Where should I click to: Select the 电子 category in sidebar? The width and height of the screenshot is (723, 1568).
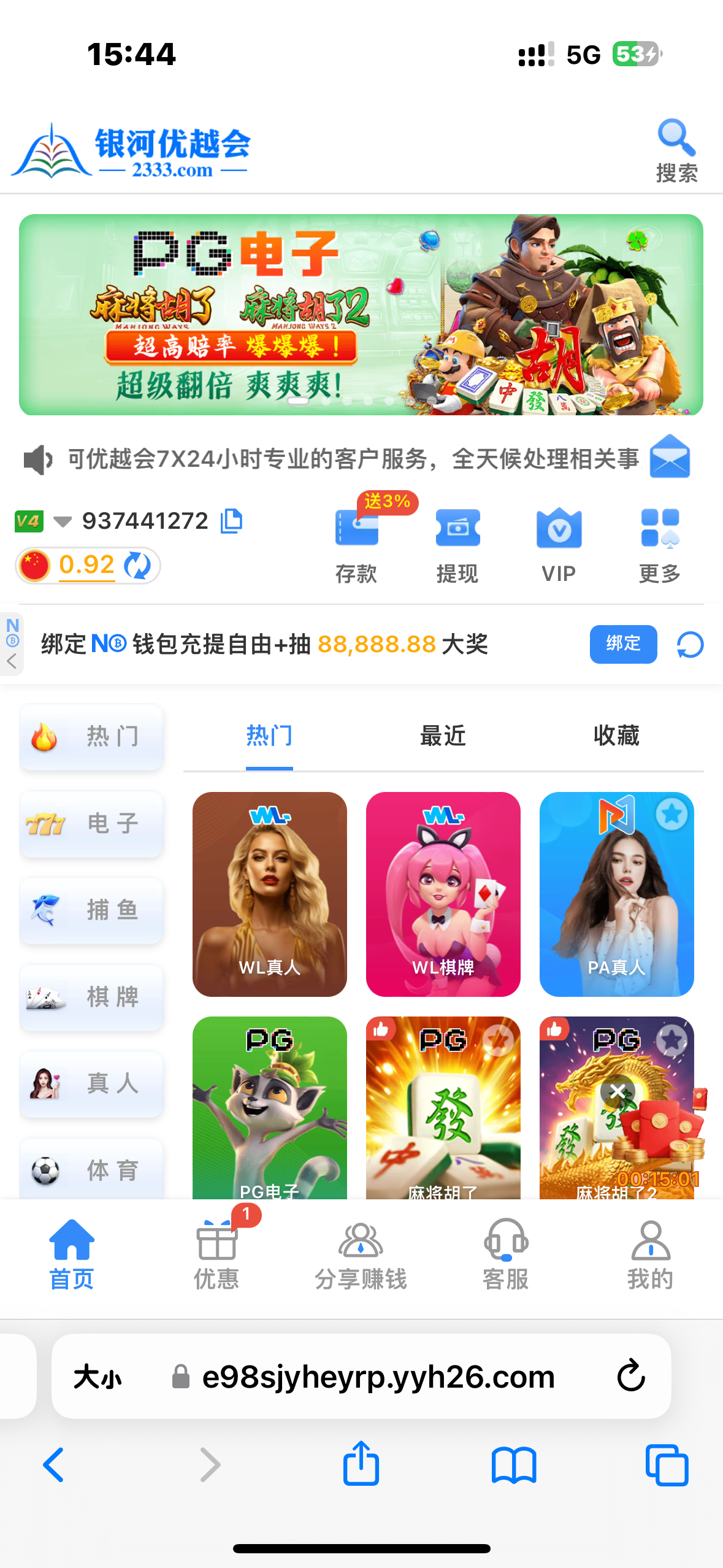click(x=91, y=823)
